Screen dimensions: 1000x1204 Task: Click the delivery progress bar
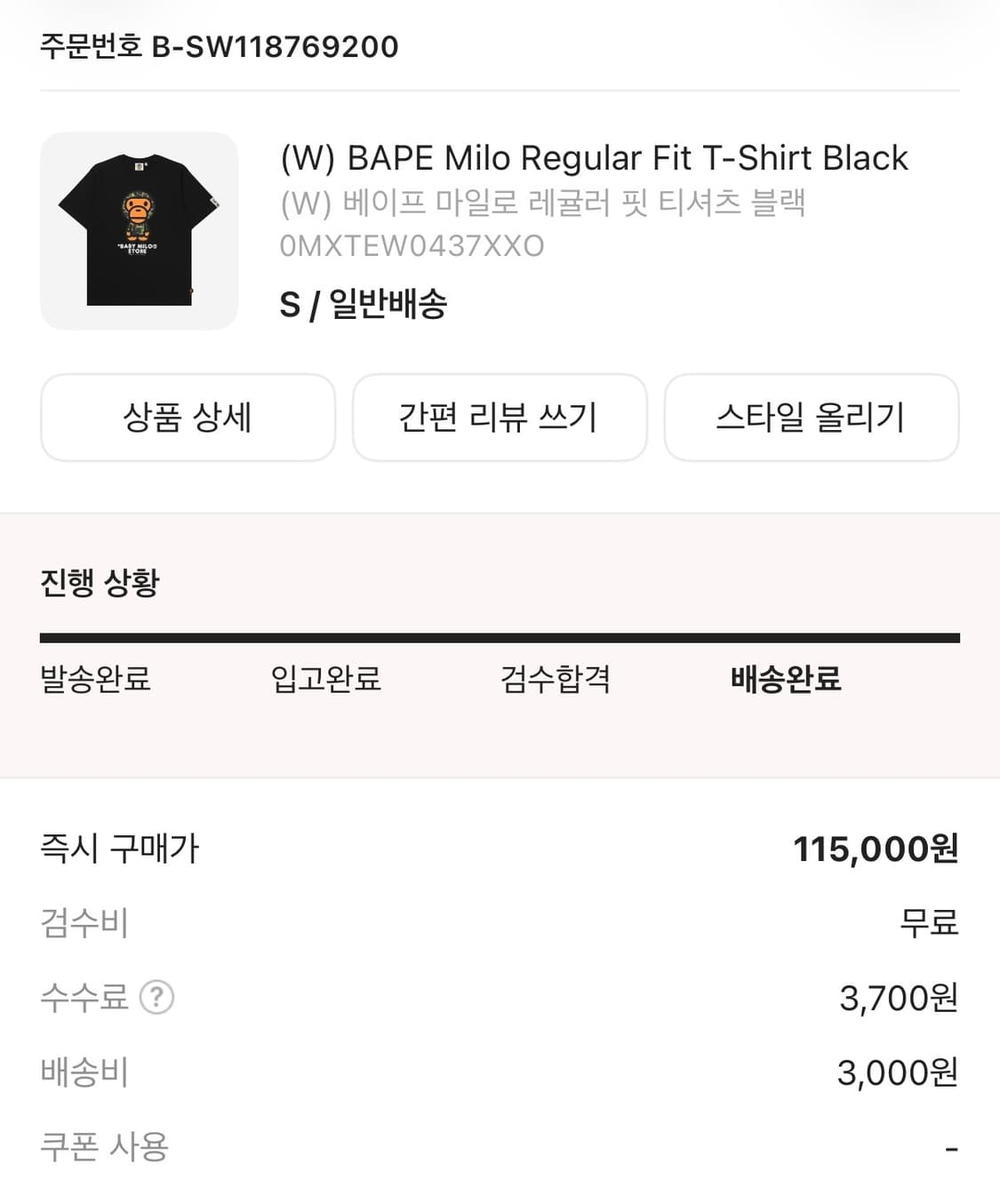tap(500, 636)
